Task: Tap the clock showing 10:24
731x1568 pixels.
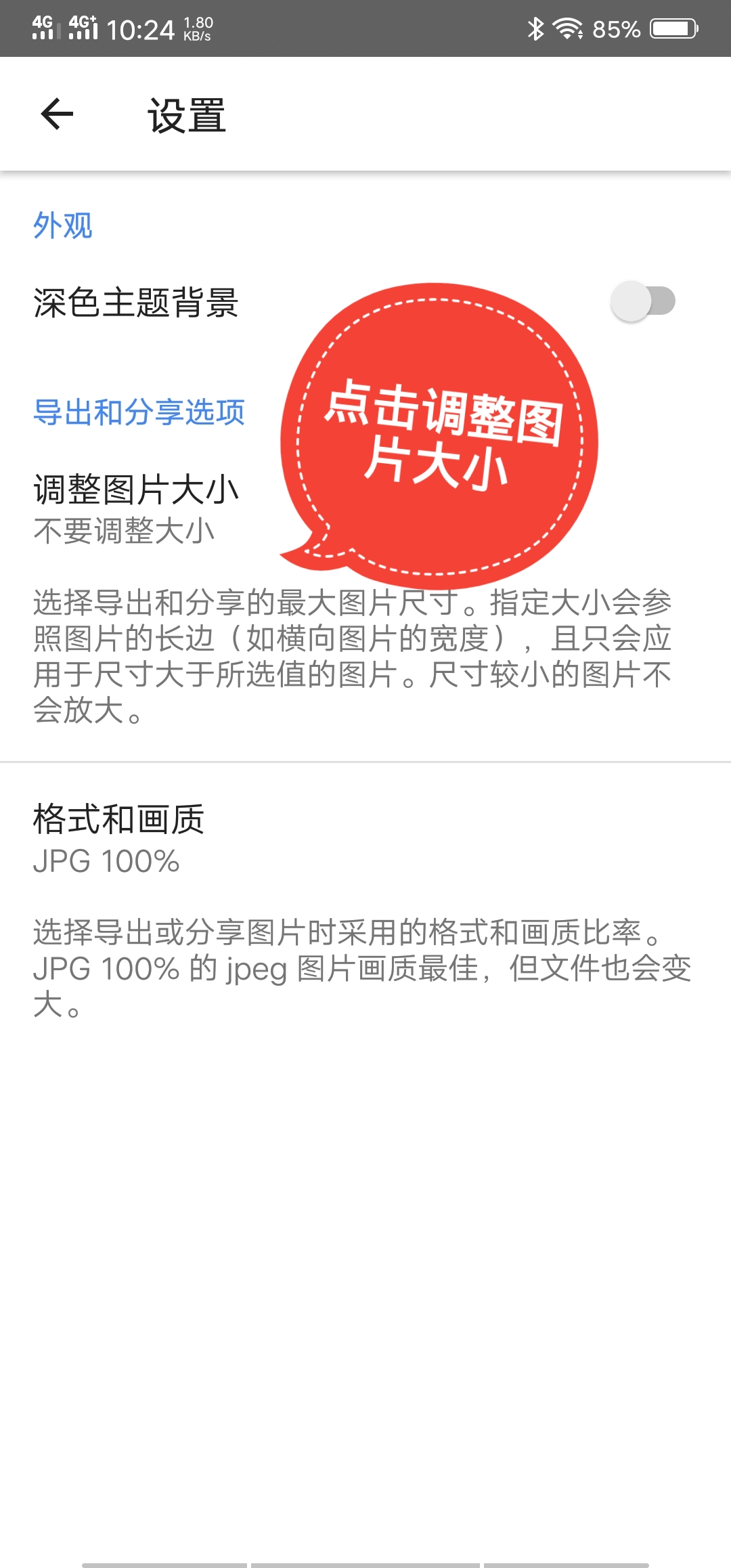Action: click(142, 28)
